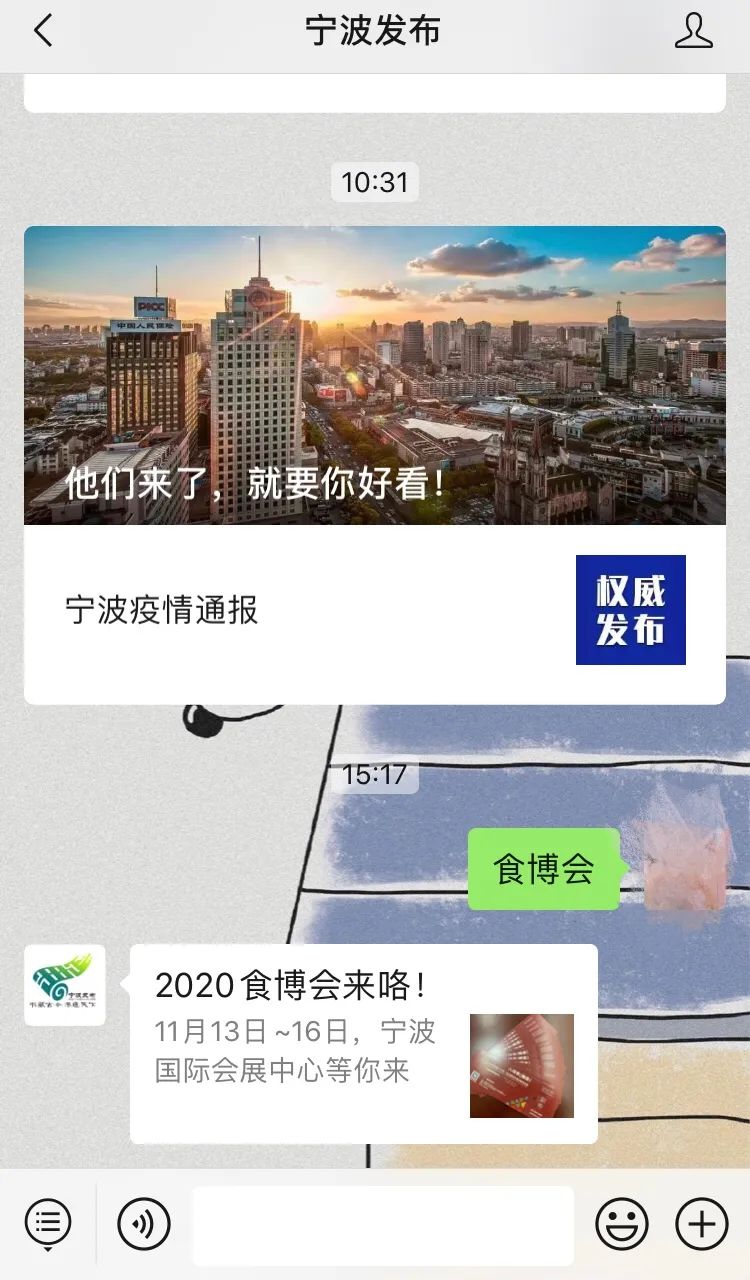
Task: Tap the chat title 宁波发布
Action: click(x=375, y=31)
